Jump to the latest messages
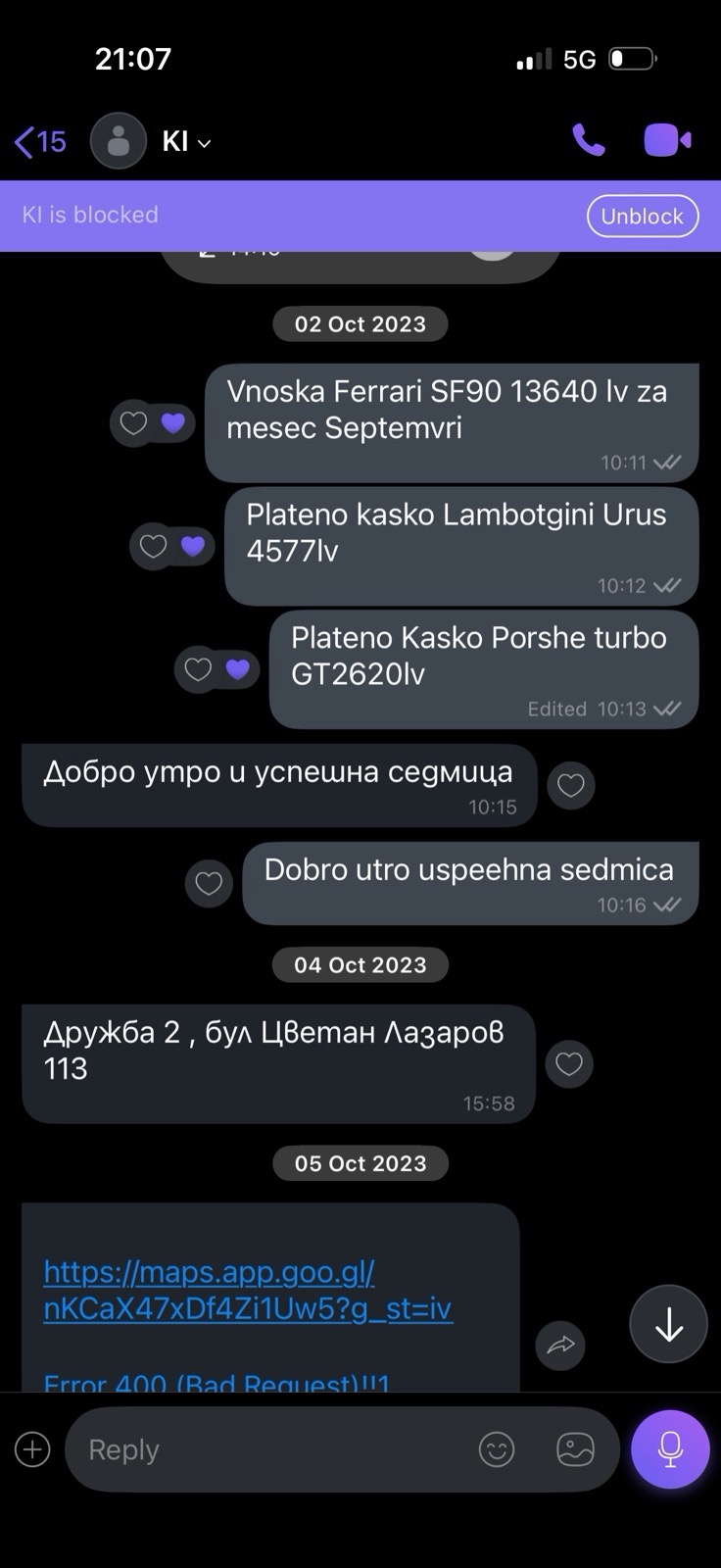Screen dimensions: 721x1568 pyautogui.click(x=668, y=1324)
